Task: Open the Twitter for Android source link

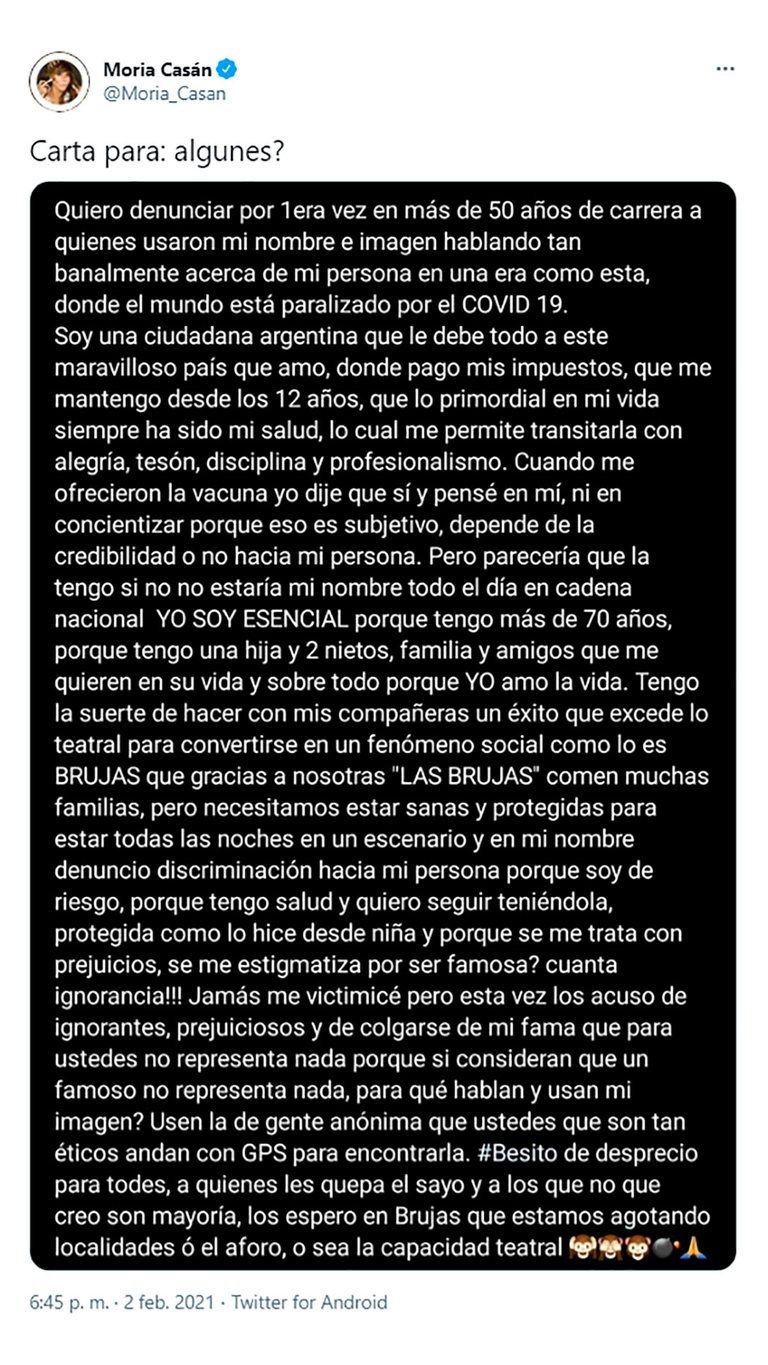Action: (310, 1302)
